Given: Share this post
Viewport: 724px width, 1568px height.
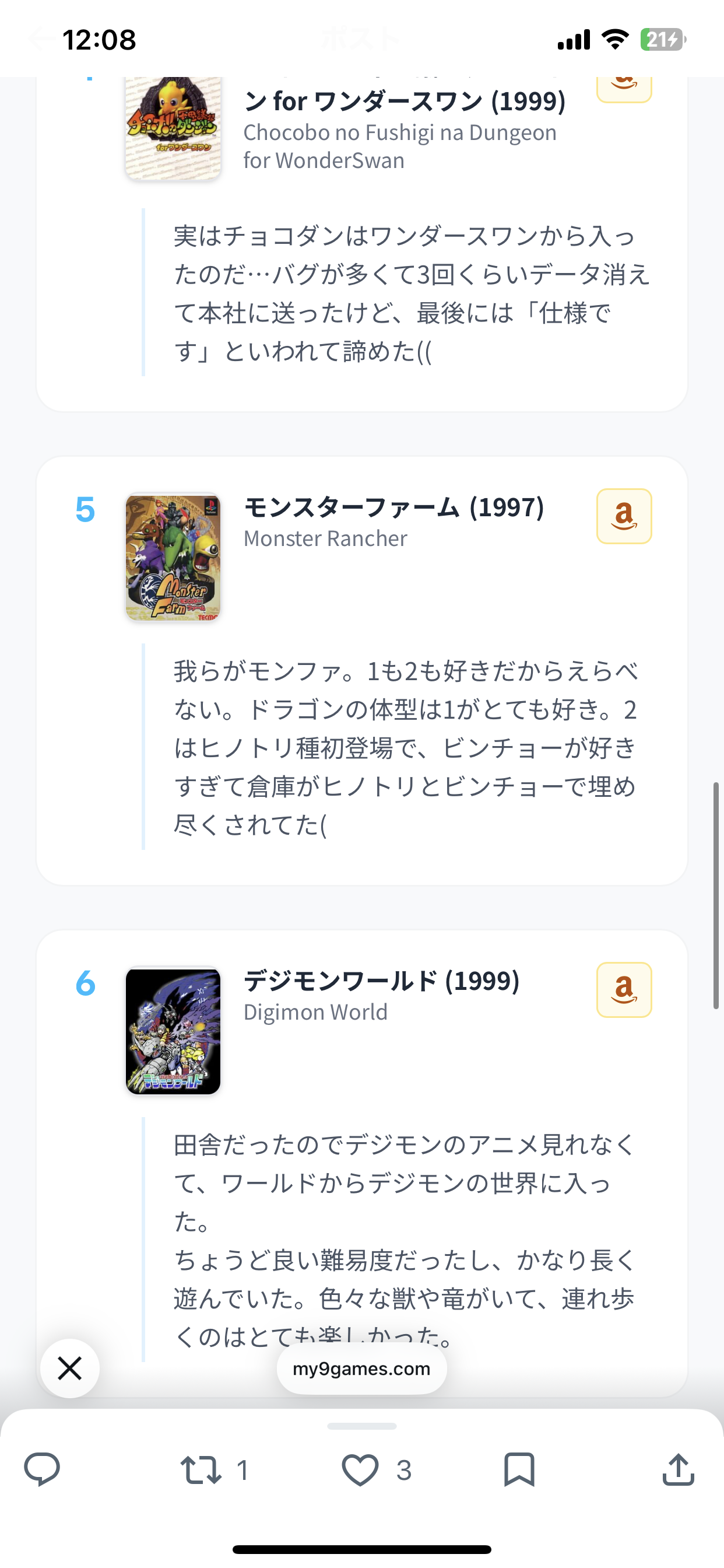Looking at the screenshot, I should click(x=678, y=1469).
